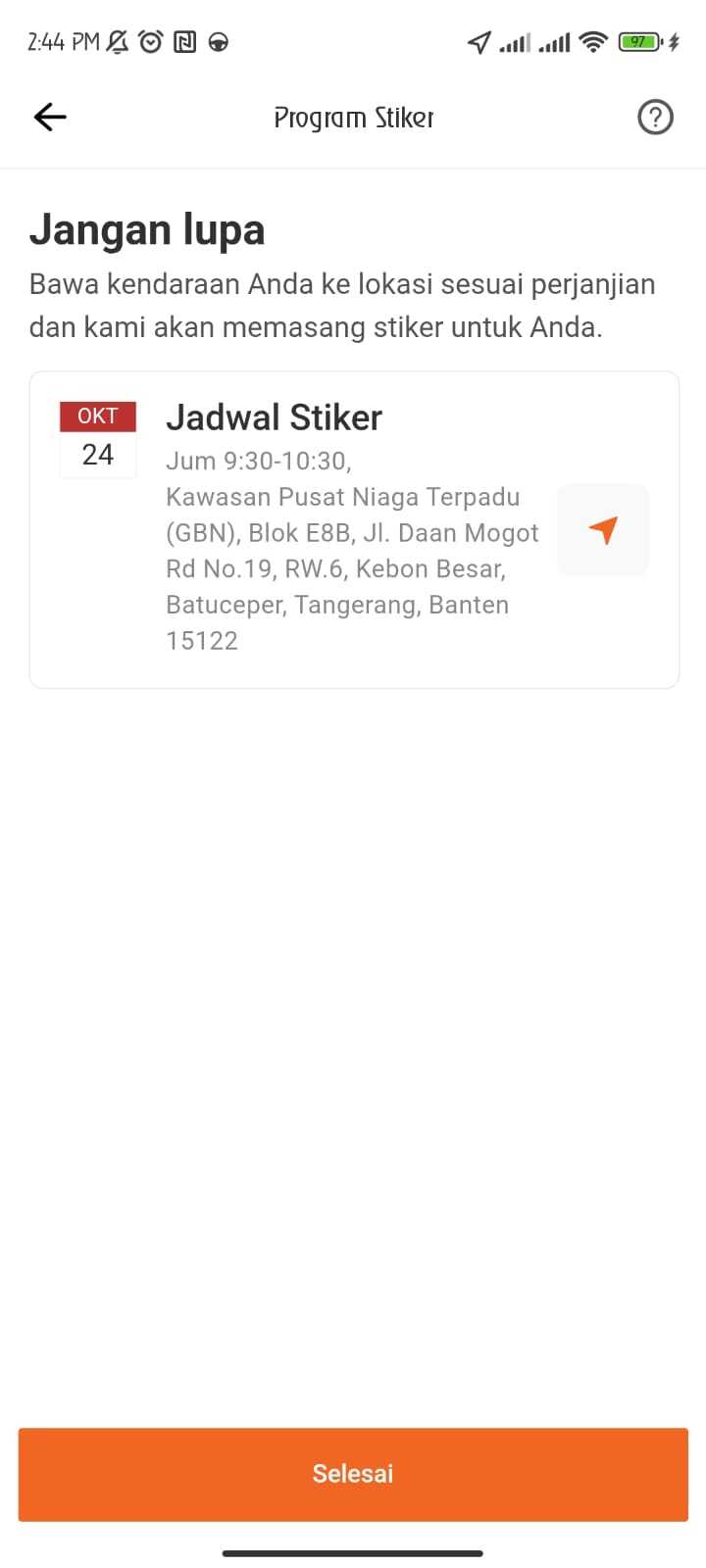The image size is (706, 1568).
Task: Tap the battery indicator showing 97
Action: [x=638, y=41]
